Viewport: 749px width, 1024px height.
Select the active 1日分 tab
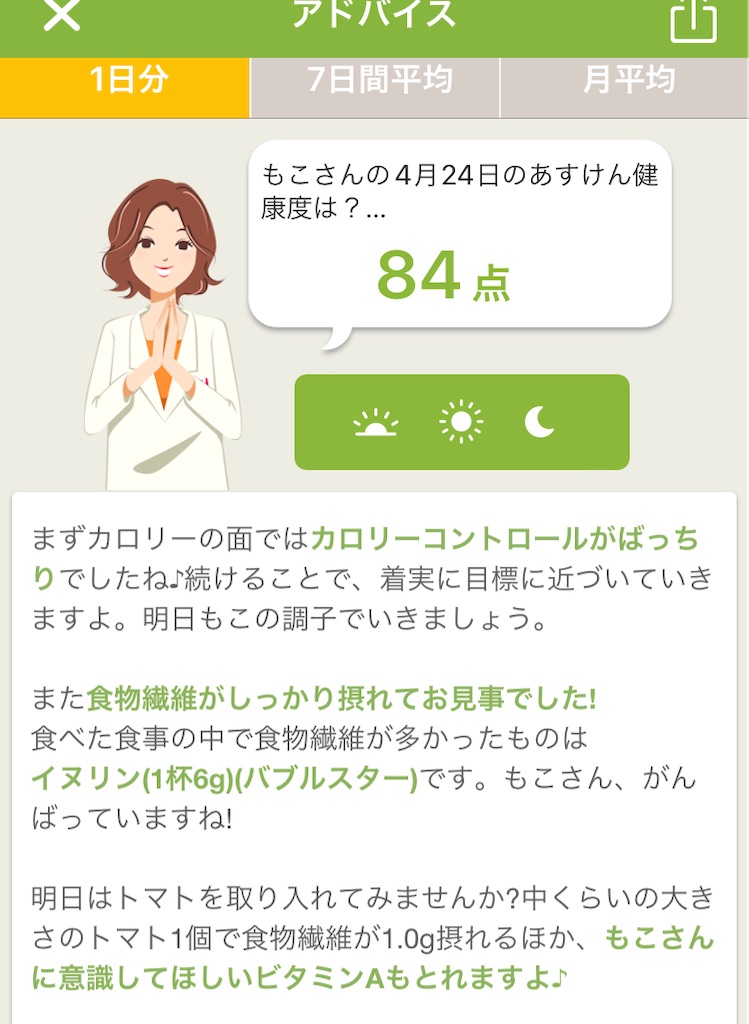[x=124, y=85]
